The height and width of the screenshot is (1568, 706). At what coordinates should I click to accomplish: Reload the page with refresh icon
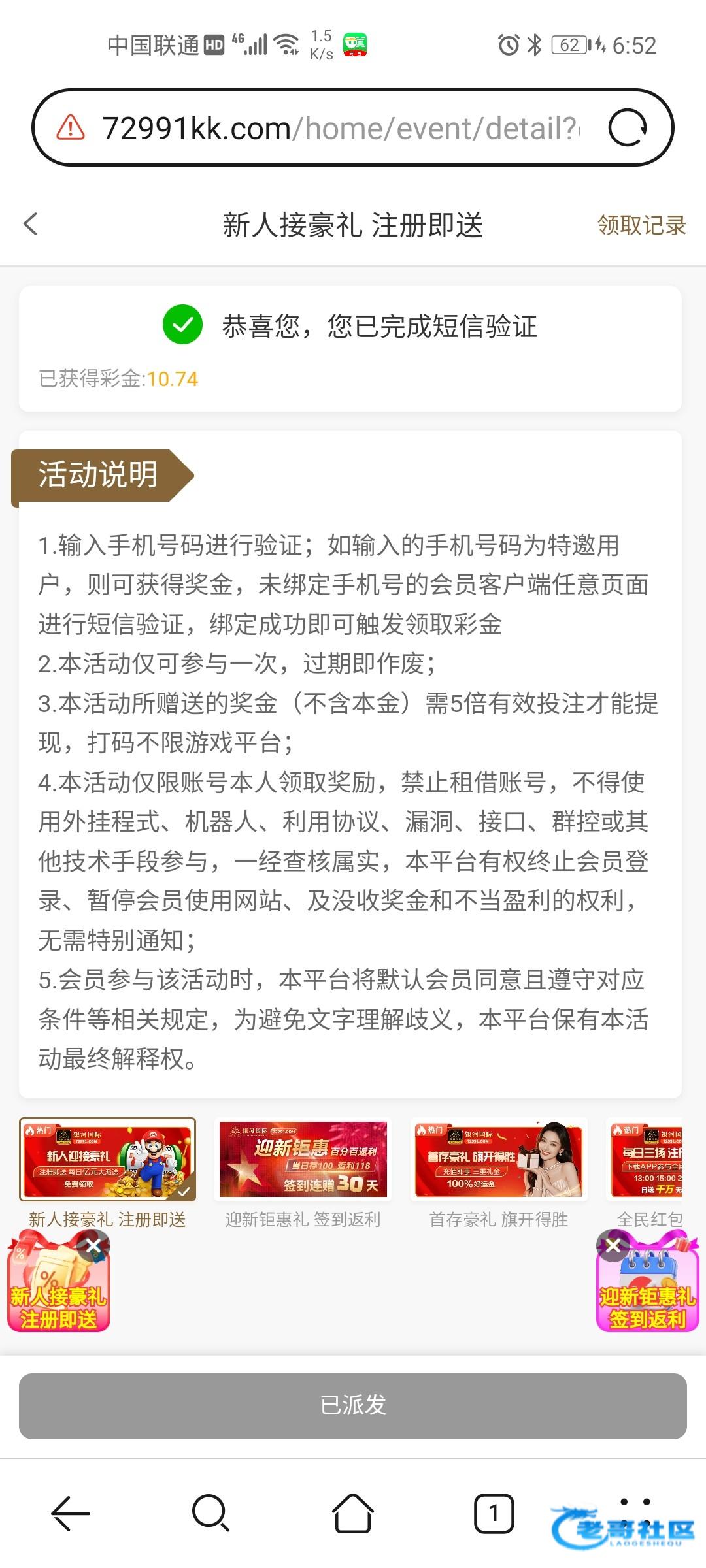tap(627, 128)
